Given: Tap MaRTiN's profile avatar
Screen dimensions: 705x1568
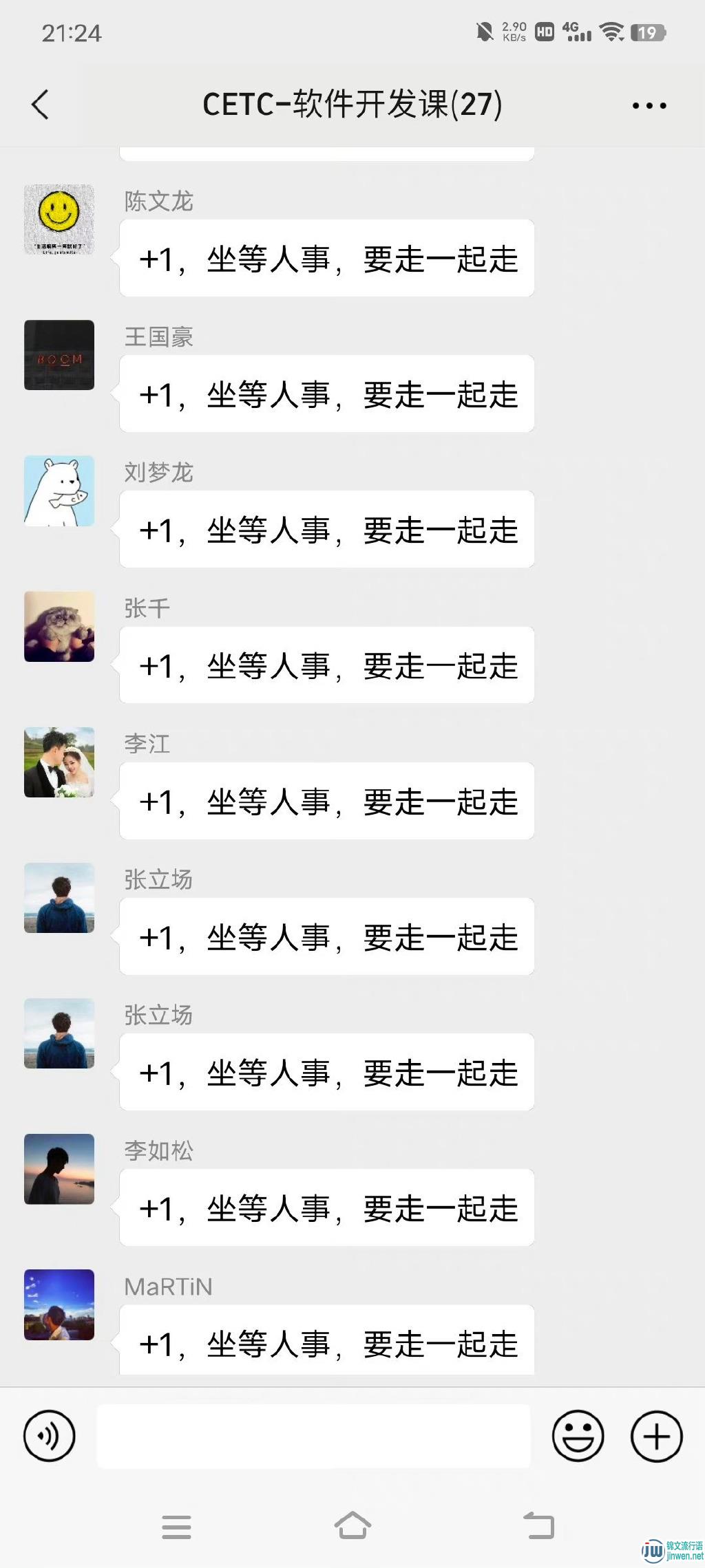Looking at the screenshot, I should 59,1304.
